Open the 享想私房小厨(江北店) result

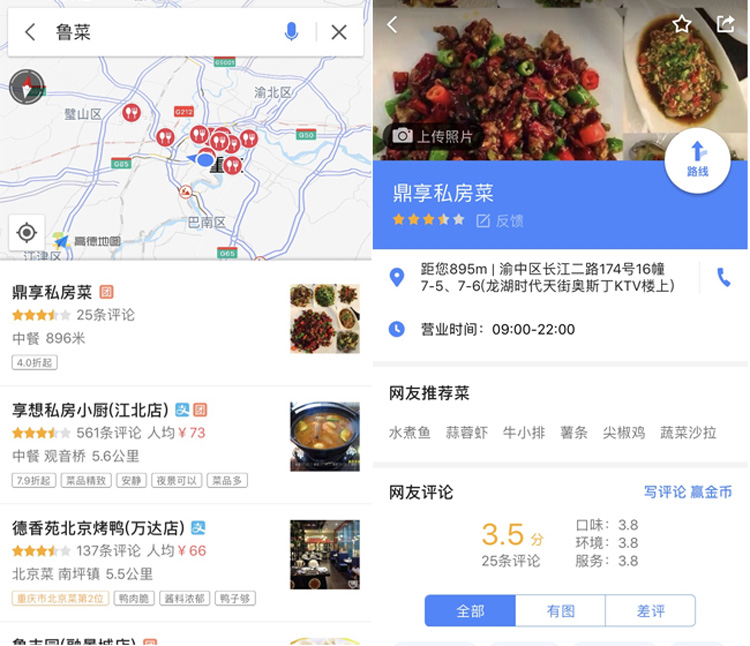pos(150,435)
